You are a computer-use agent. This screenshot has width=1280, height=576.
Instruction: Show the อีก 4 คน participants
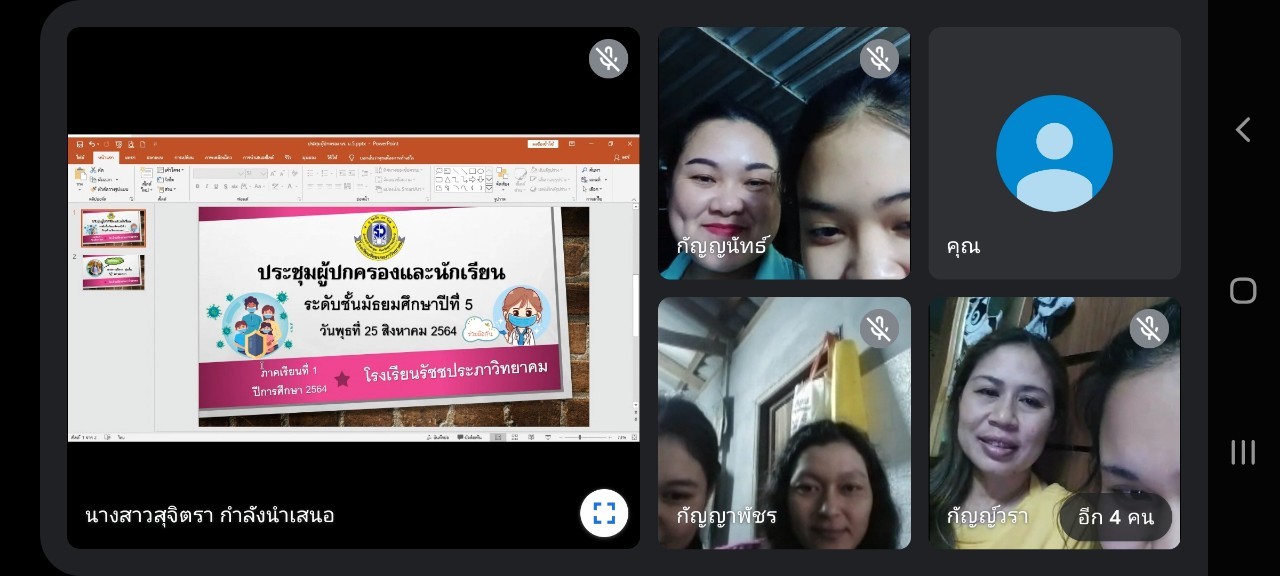[1115, 517]
